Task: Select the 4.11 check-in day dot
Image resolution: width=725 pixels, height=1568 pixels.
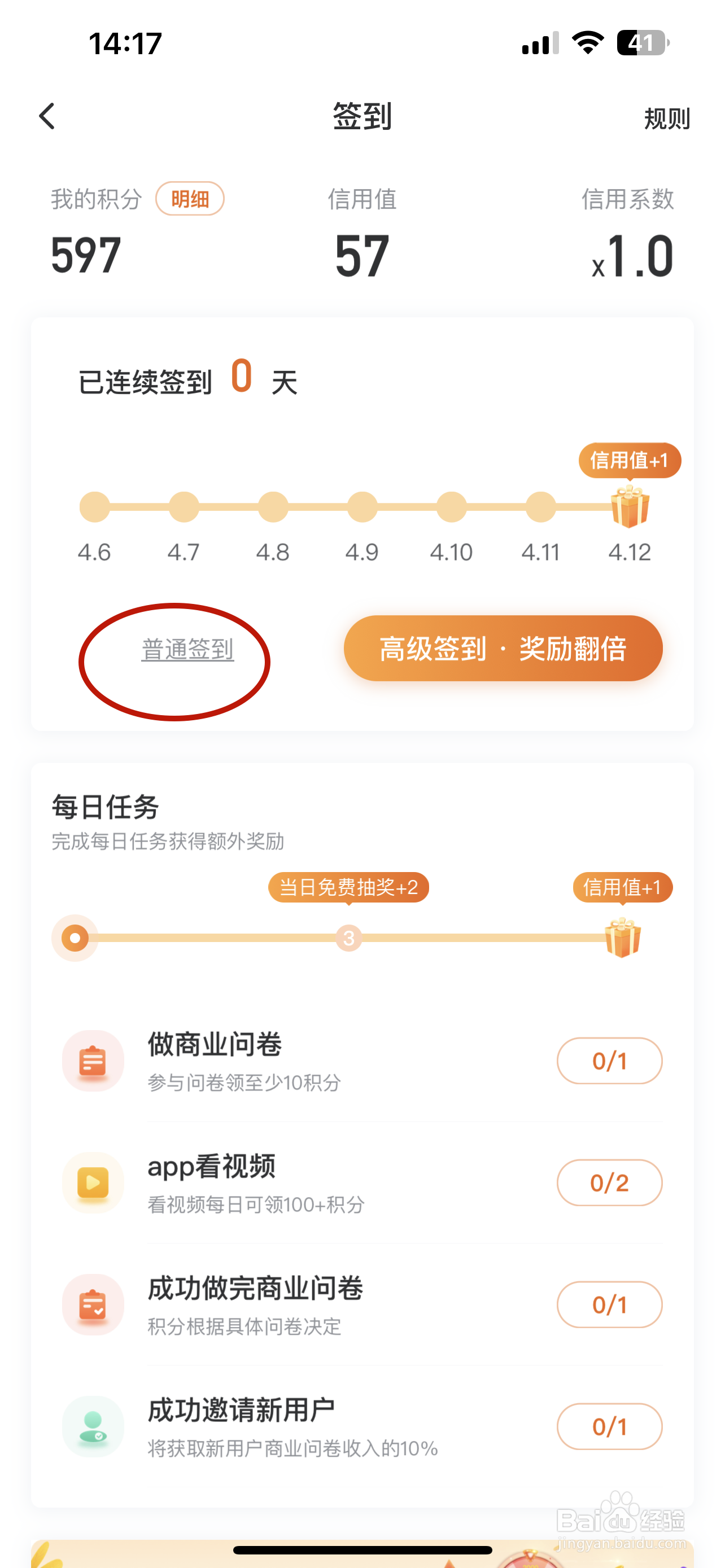Action: [x=540, y=506]
